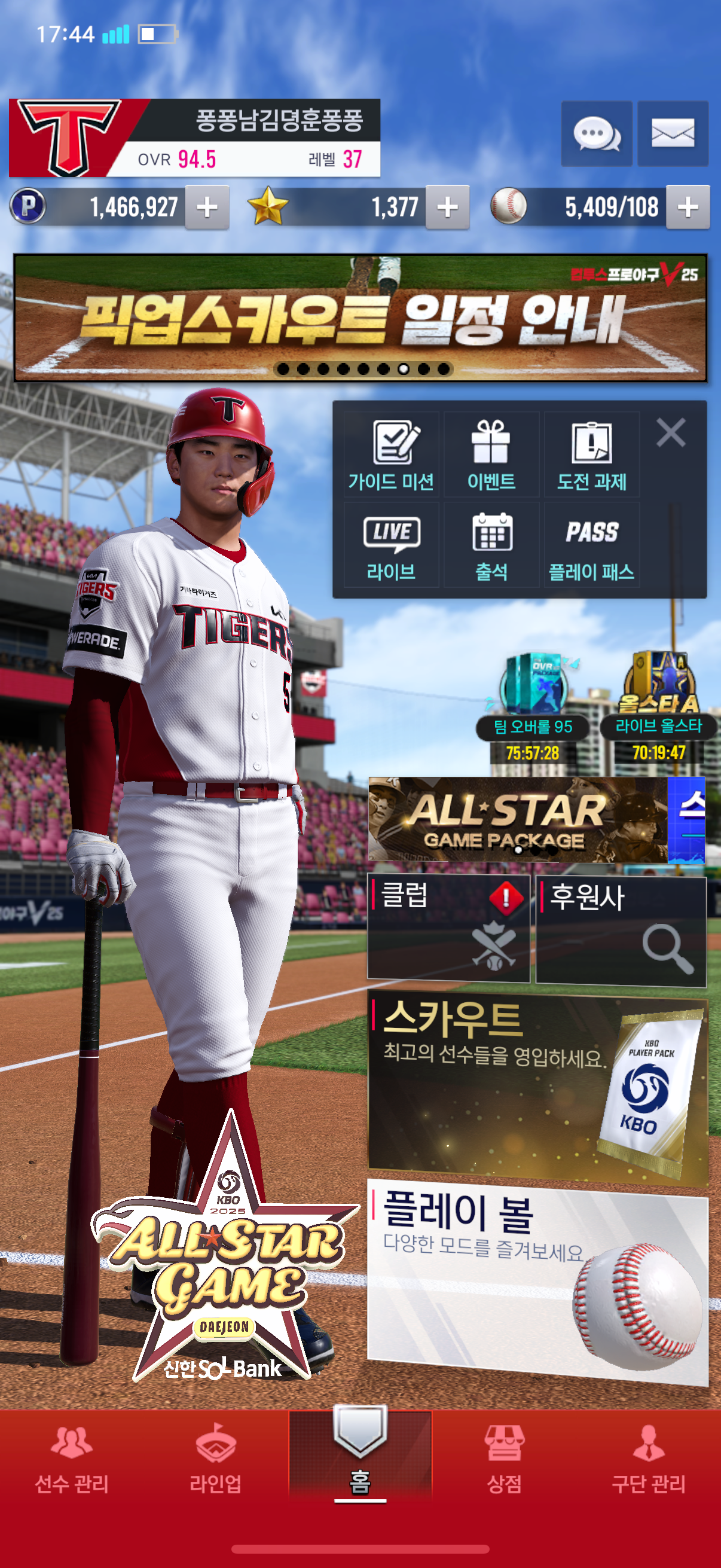
Task: Open the 클럽 card
Action: point(448,928)
